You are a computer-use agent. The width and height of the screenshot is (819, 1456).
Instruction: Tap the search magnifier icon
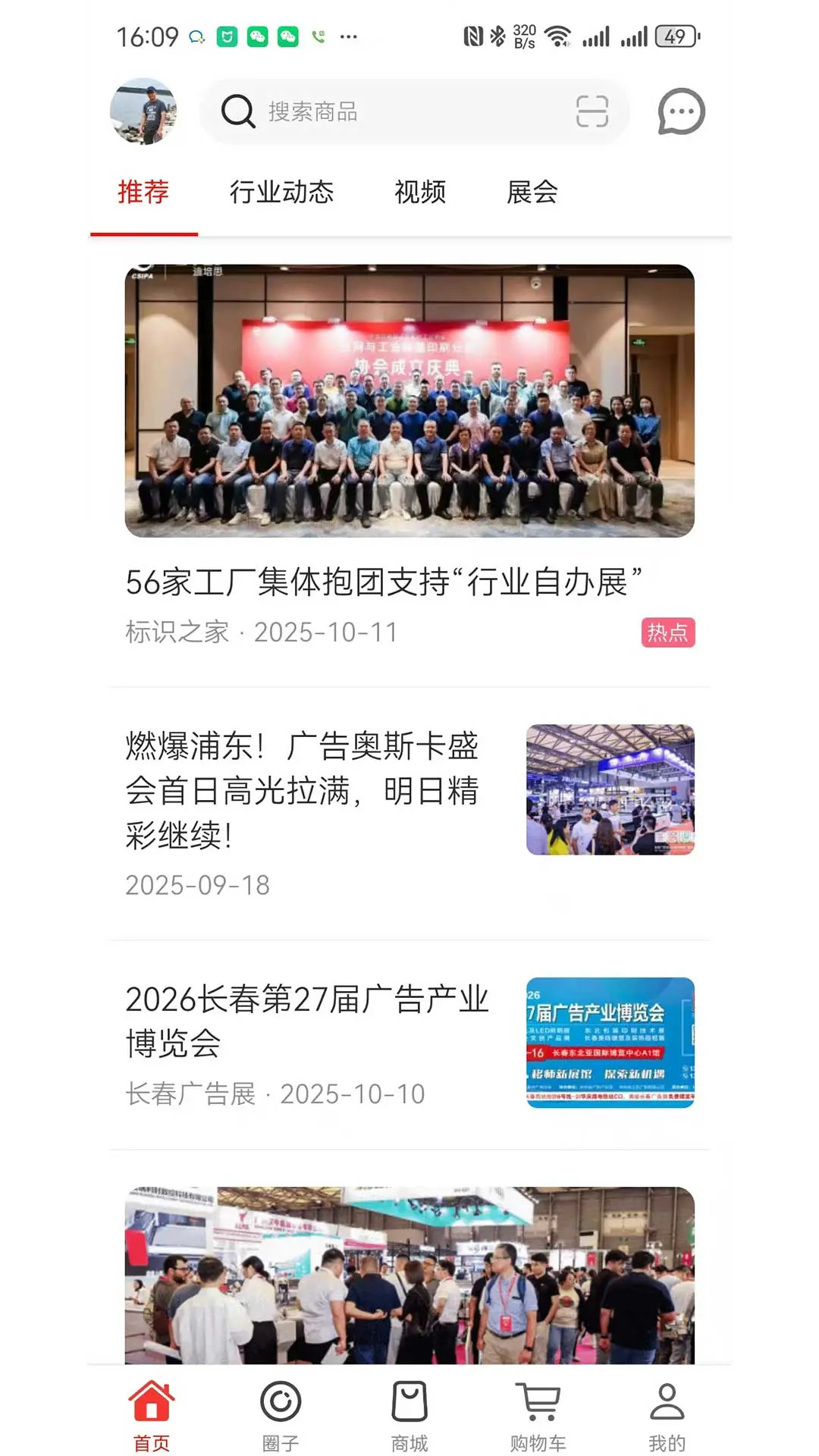coord(237,111)
